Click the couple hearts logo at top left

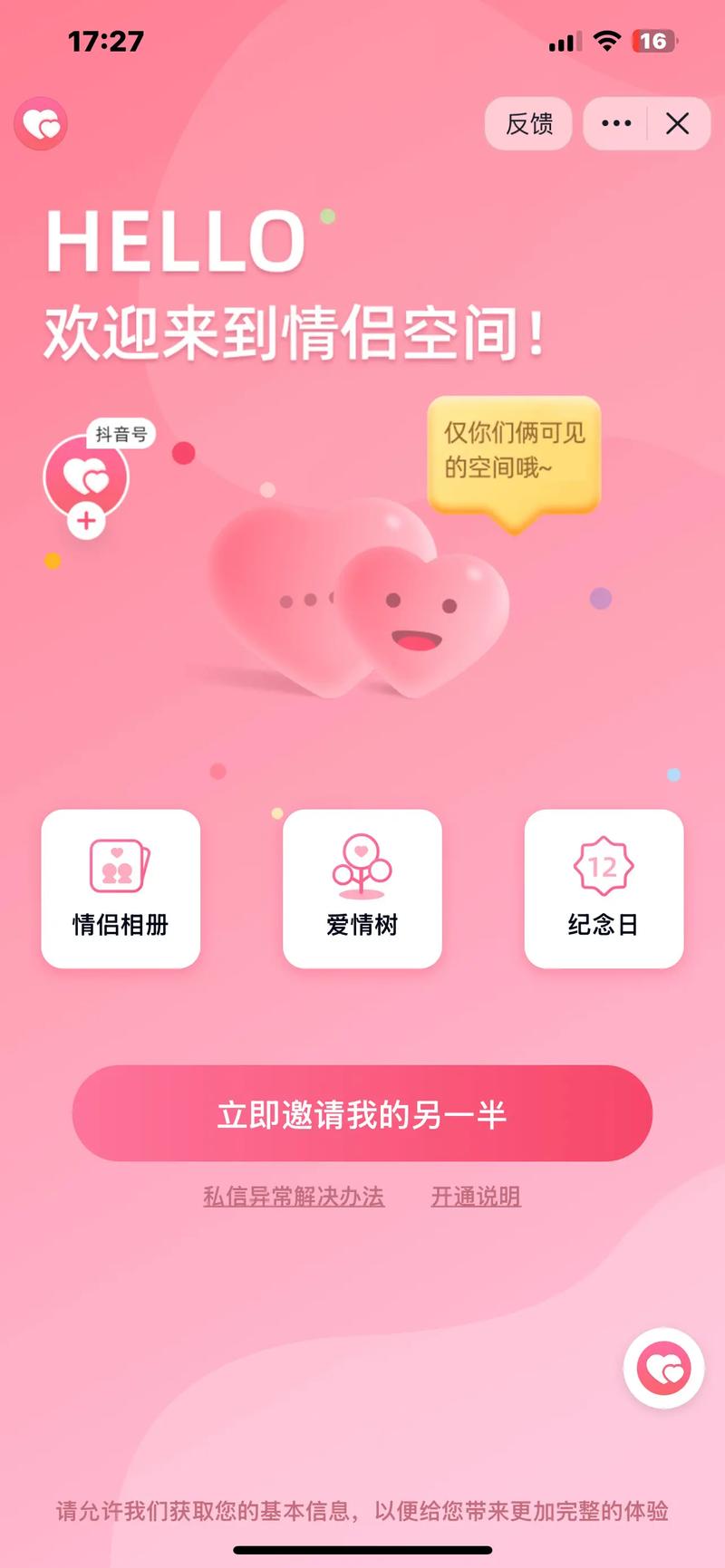tap(40, 124)
